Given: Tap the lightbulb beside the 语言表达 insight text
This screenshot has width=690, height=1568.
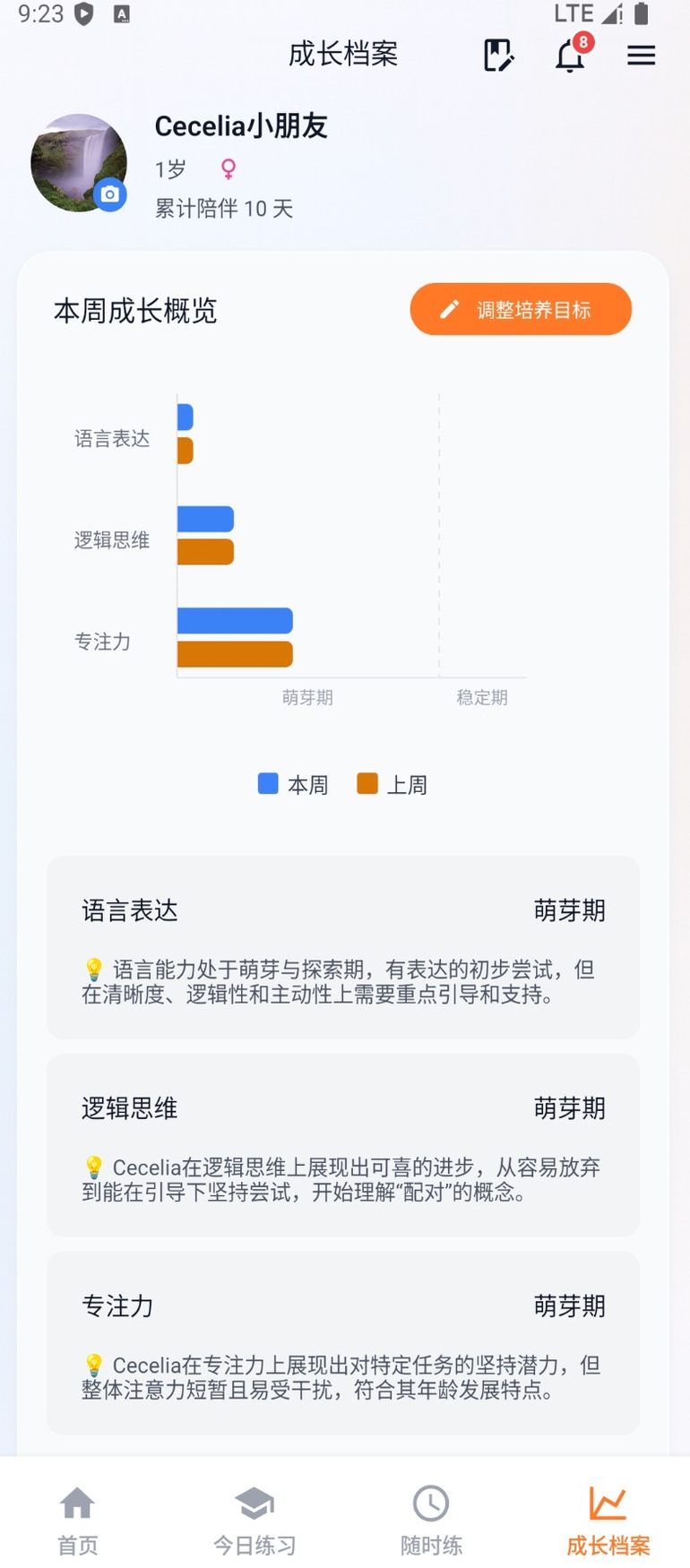Looking at the screenshot, I should [x=94, y=969].
